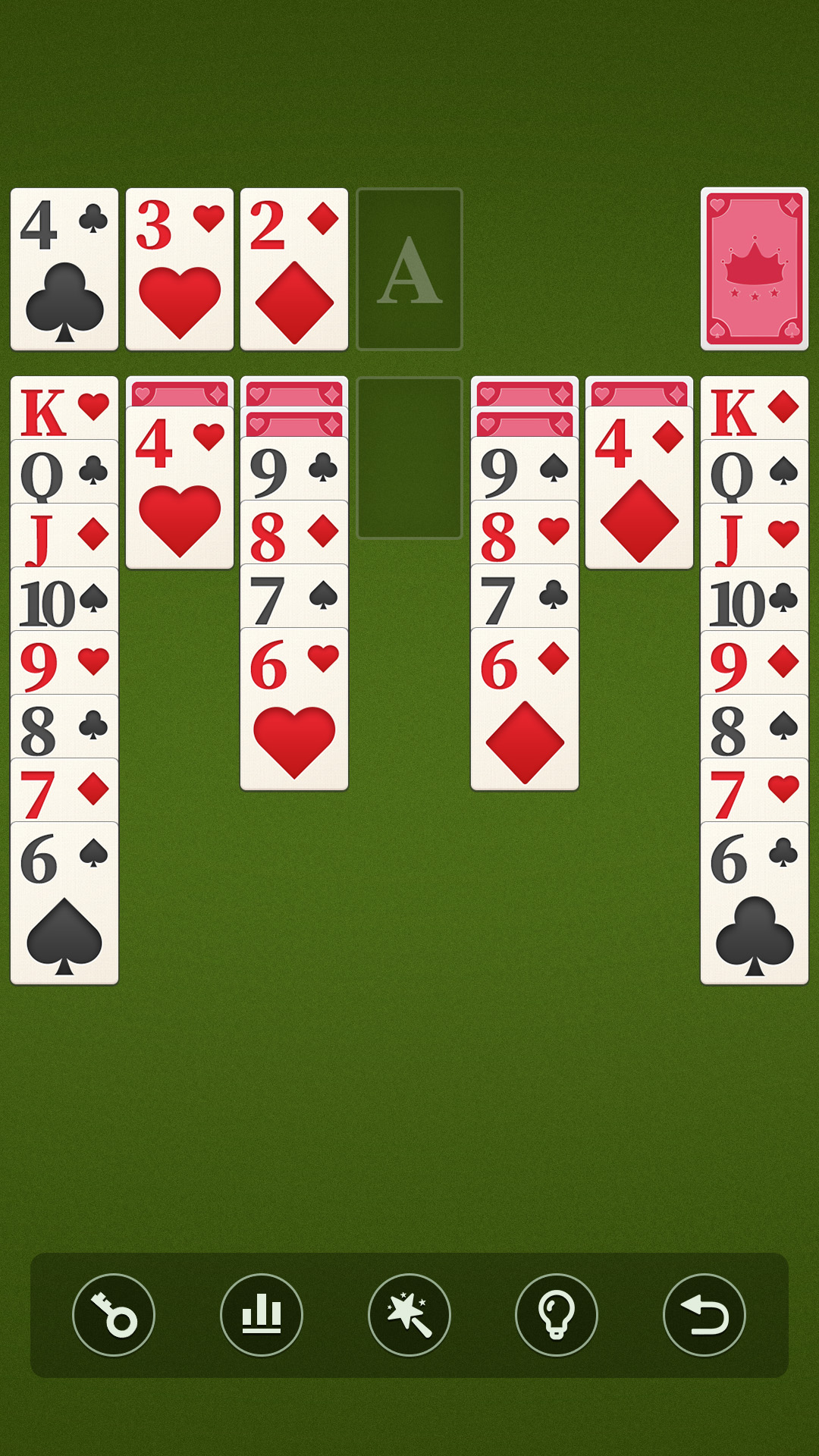Screen dimensions: 819x1456
Task: Tap the 4 of clubs foundation pile
Action: point(64,269)
